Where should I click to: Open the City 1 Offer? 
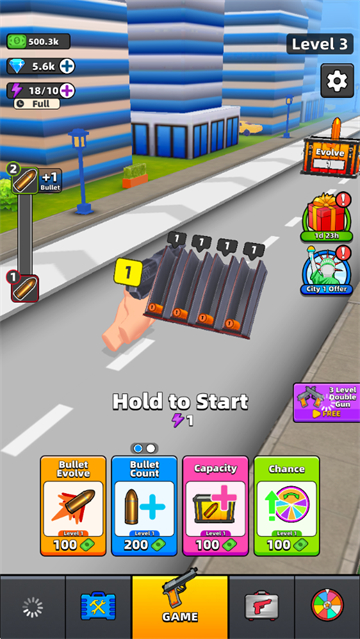pos(326,270)
